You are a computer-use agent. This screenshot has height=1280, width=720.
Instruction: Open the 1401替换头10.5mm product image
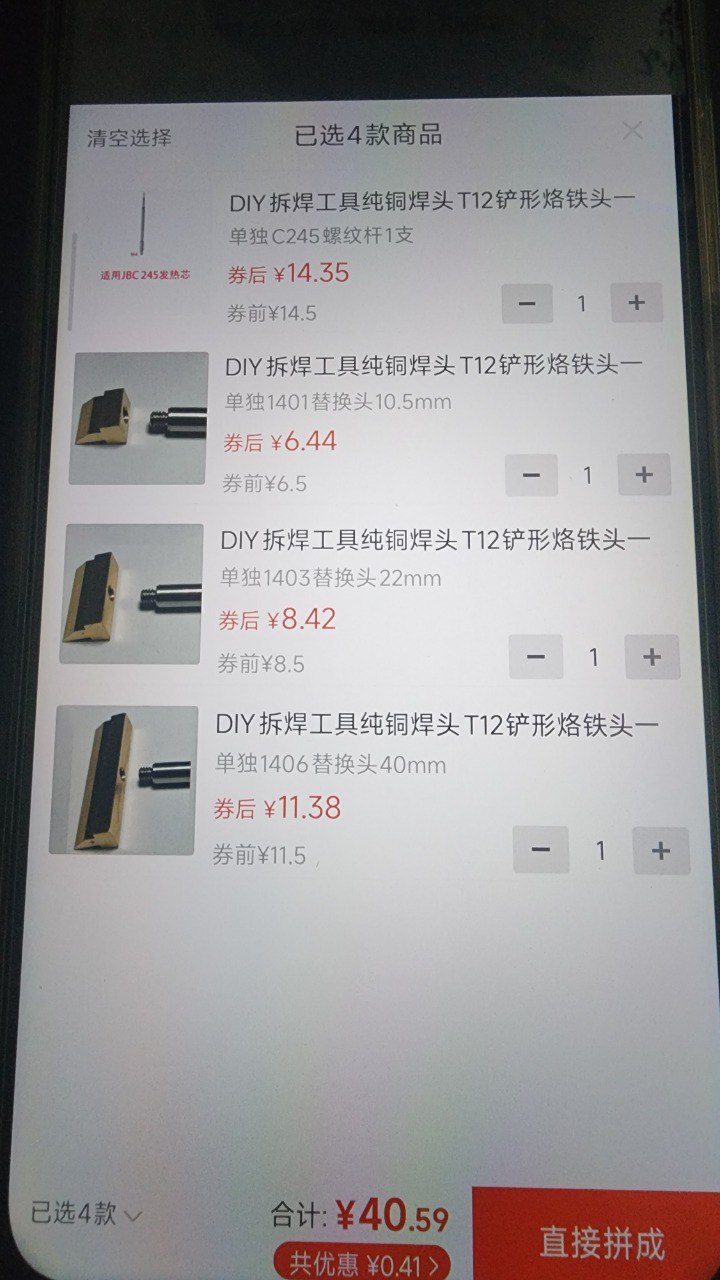[138, 418]
